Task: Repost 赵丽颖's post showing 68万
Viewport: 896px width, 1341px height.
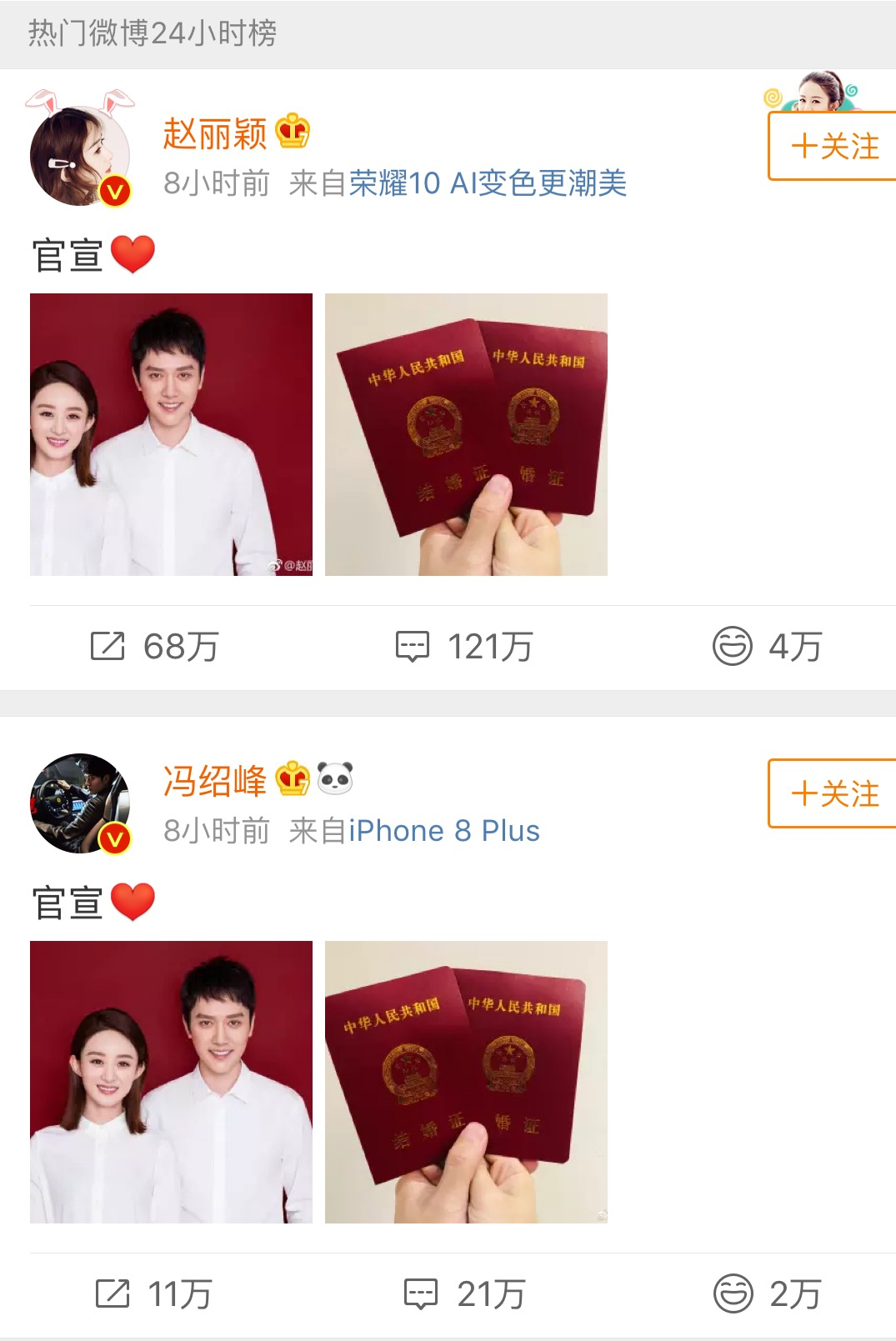Action: tap(155, 647)
